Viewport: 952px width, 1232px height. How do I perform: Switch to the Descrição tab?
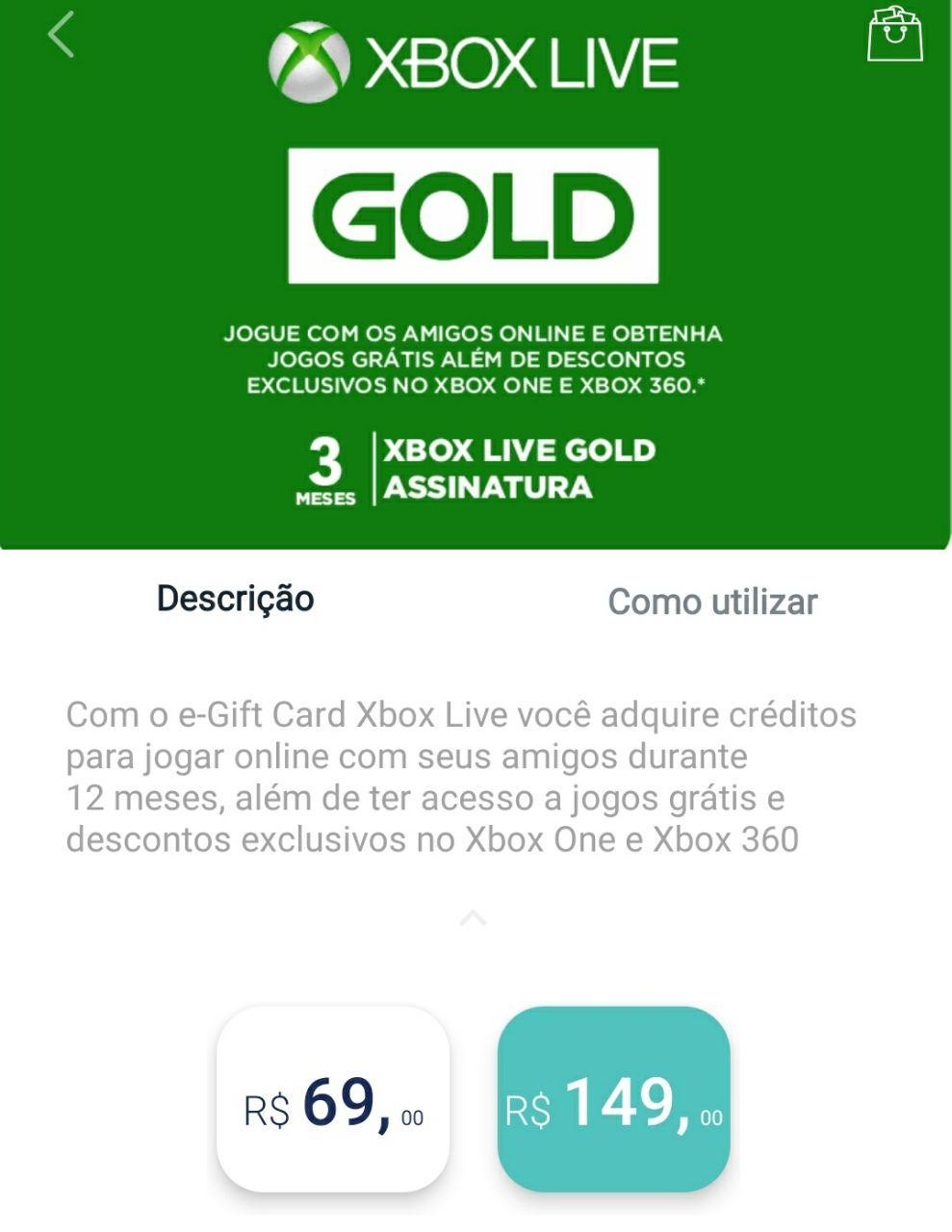(235, 599)
